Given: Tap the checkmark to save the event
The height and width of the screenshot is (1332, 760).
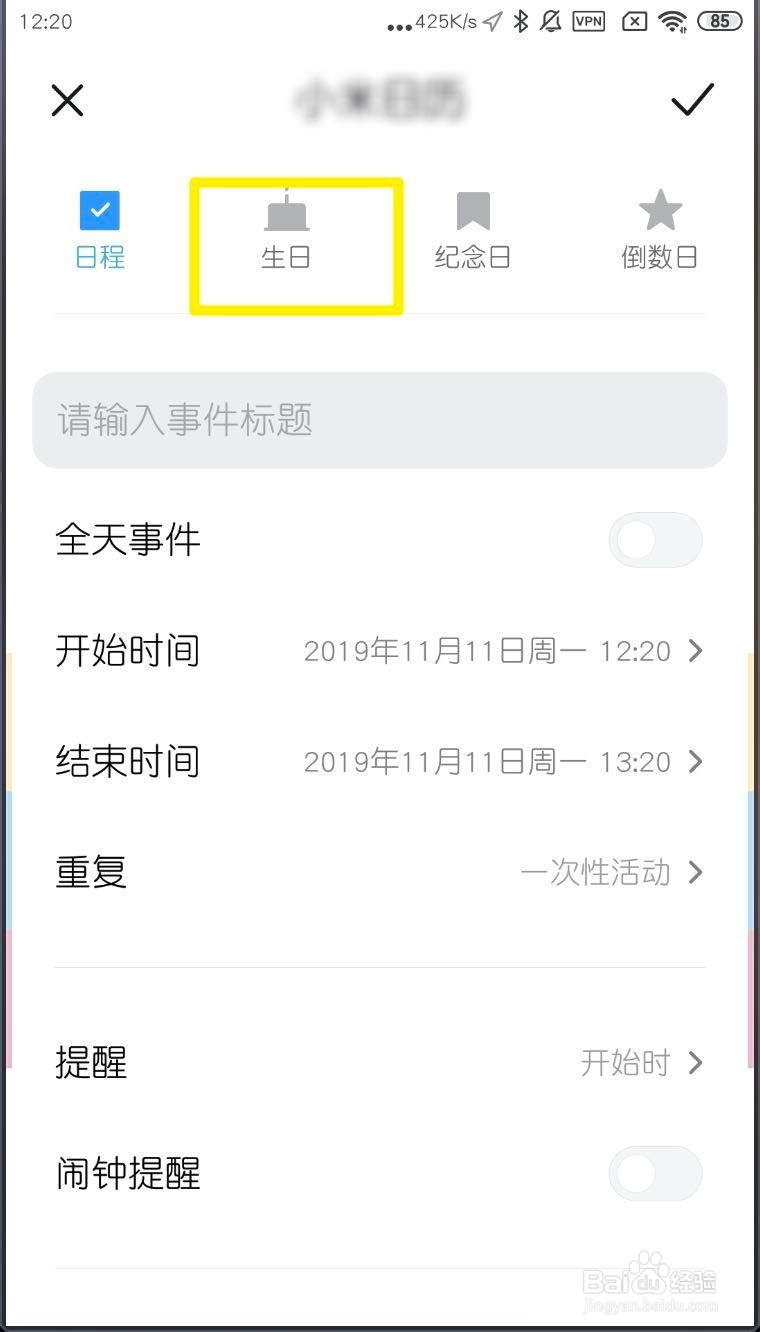Looking at the screenshot, I should (x=693, y=100).
